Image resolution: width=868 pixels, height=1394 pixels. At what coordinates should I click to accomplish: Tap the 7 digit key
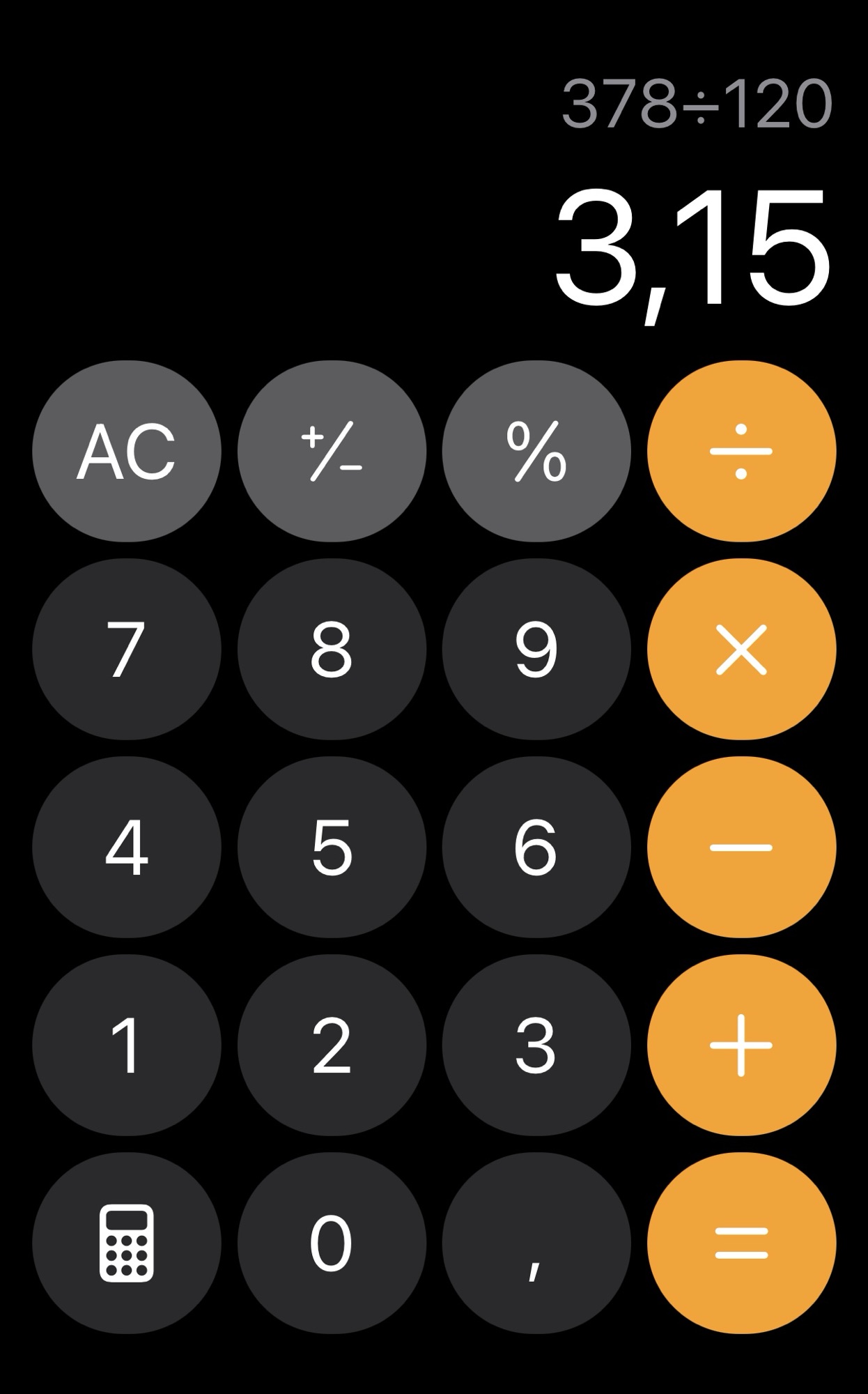point(126,650)
